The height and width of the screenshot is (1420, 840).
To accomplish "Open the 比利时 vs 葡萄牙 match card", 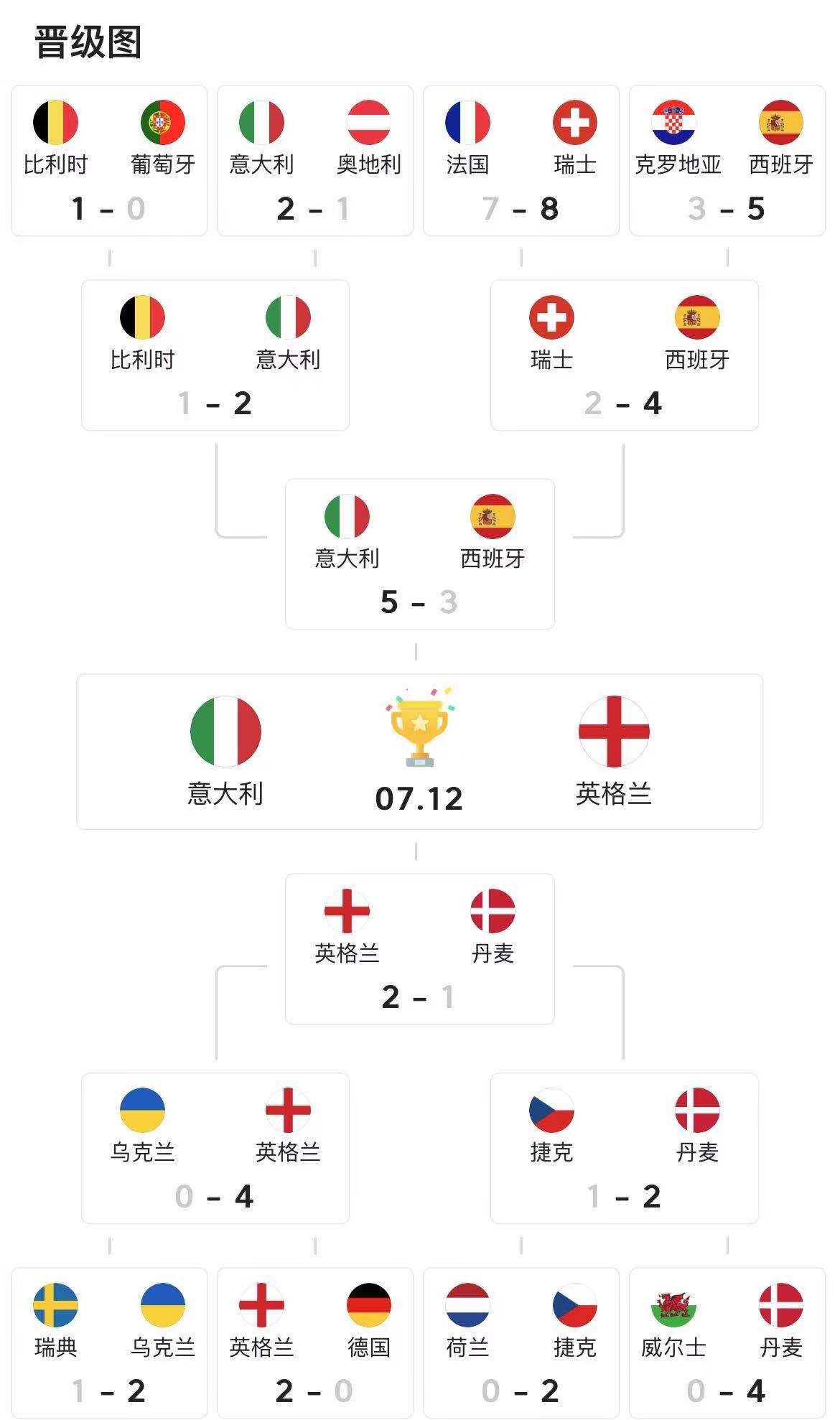I will (109, 161).
